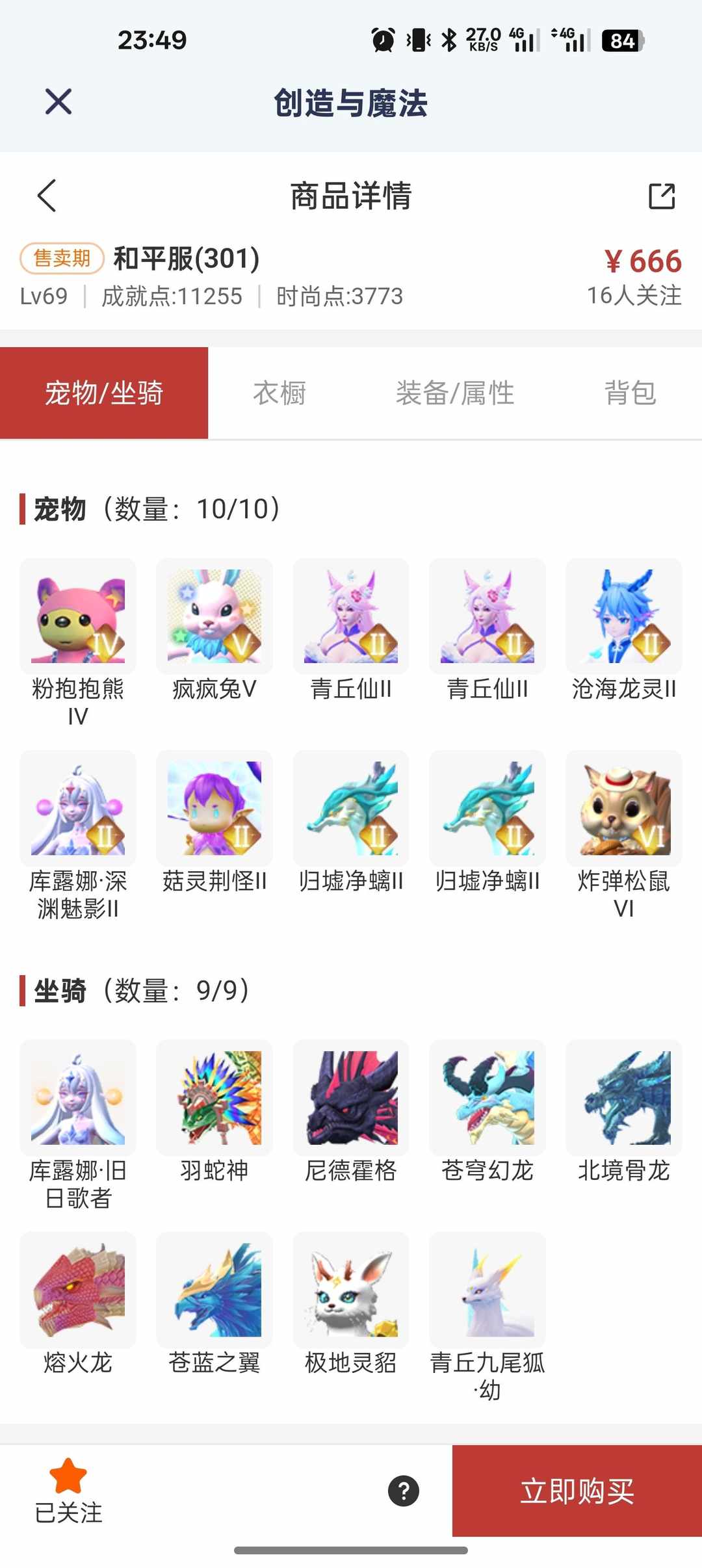The height and width of the screenshot is (1568, 702).
Task: Open the 苍穹幻龙 mount thumbnail
Action: tap(487, 1099)
